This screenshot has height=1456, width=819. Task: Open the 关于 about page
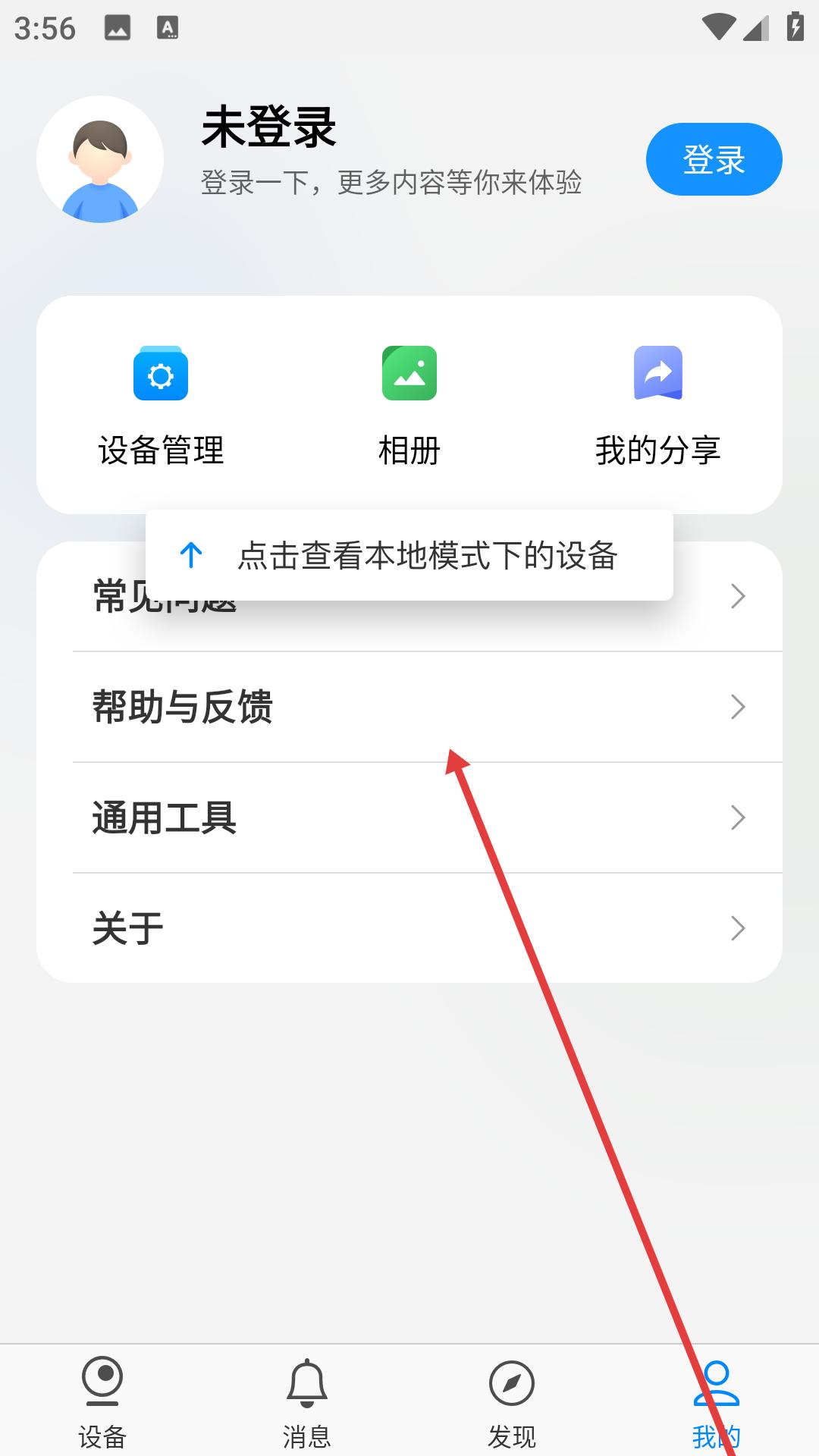click(x=409, y=928)
